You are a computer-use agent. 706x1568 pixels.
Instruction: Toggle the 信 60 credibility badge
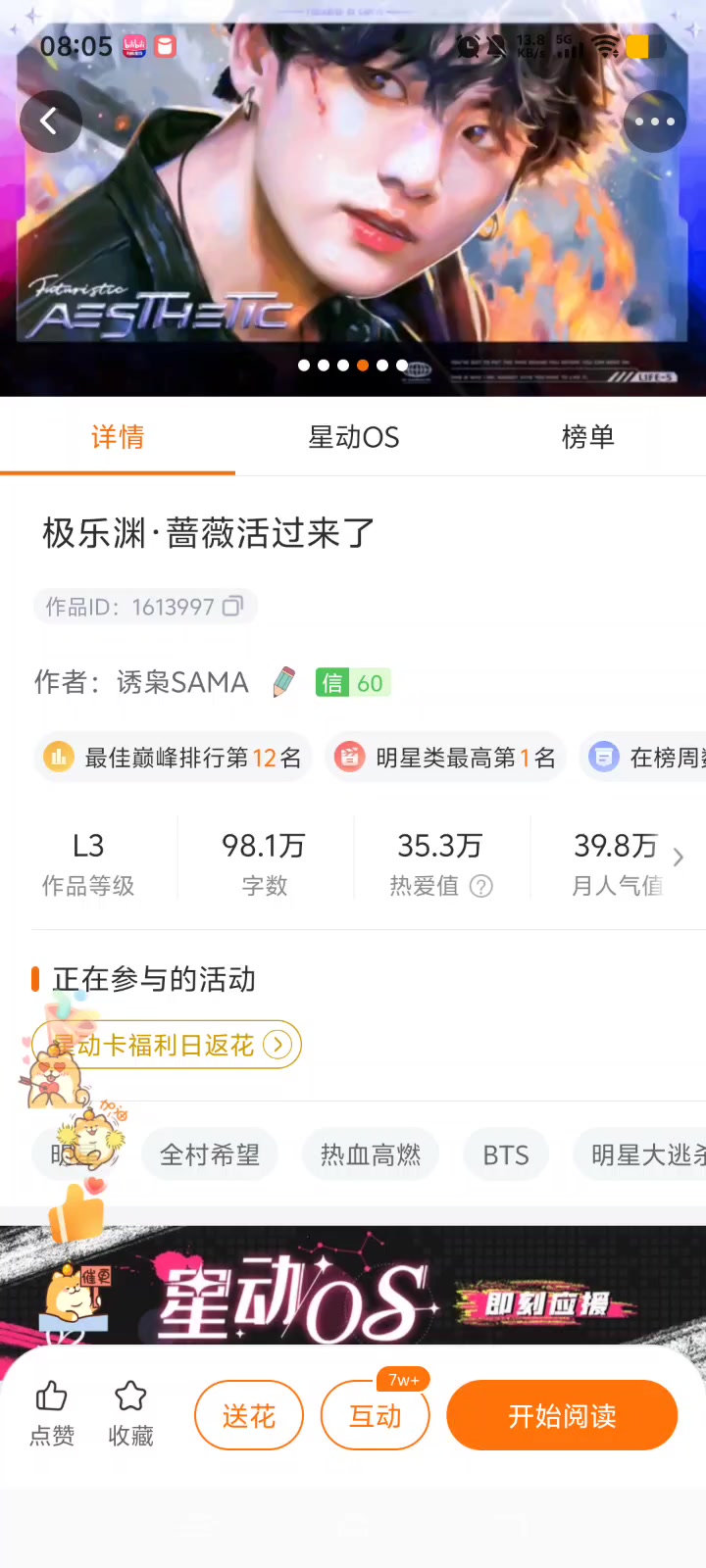(x=352, y=682)
